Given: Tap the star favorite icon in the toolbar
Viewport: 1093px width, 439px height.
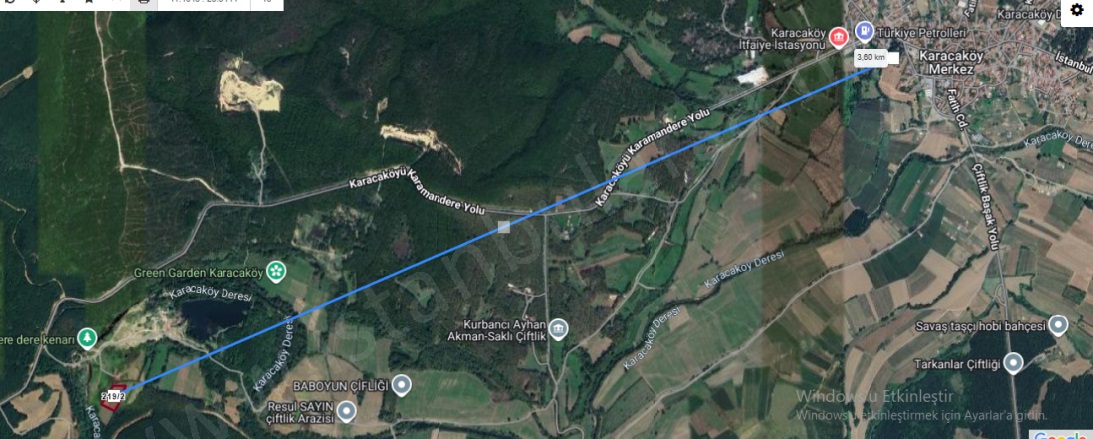Looking at the screenshot, I should pyautogui.click(x=88, y=3).
